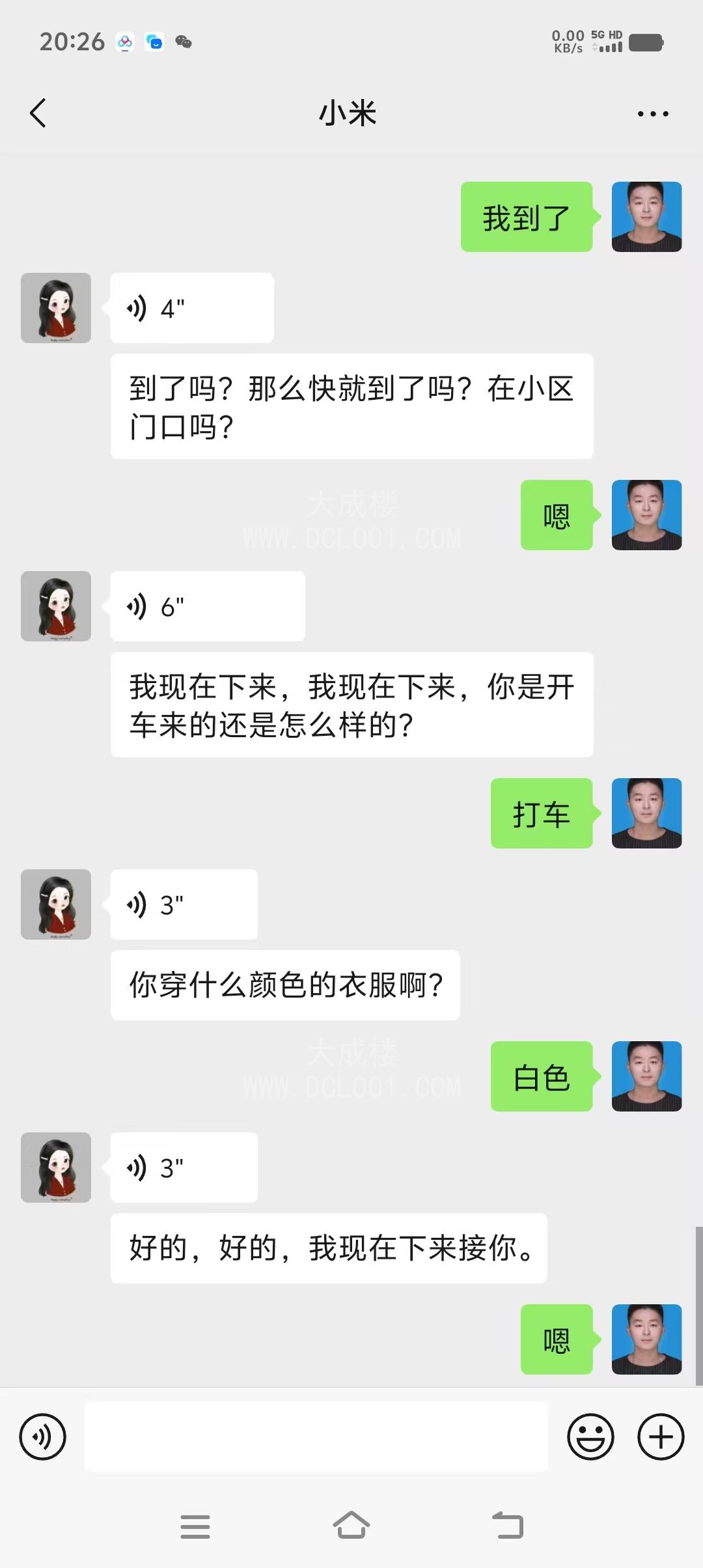The width and height of the screenshot is (703, 1568).
Task: Tap the recents button in navigation bar
Action: point(195,1524)
